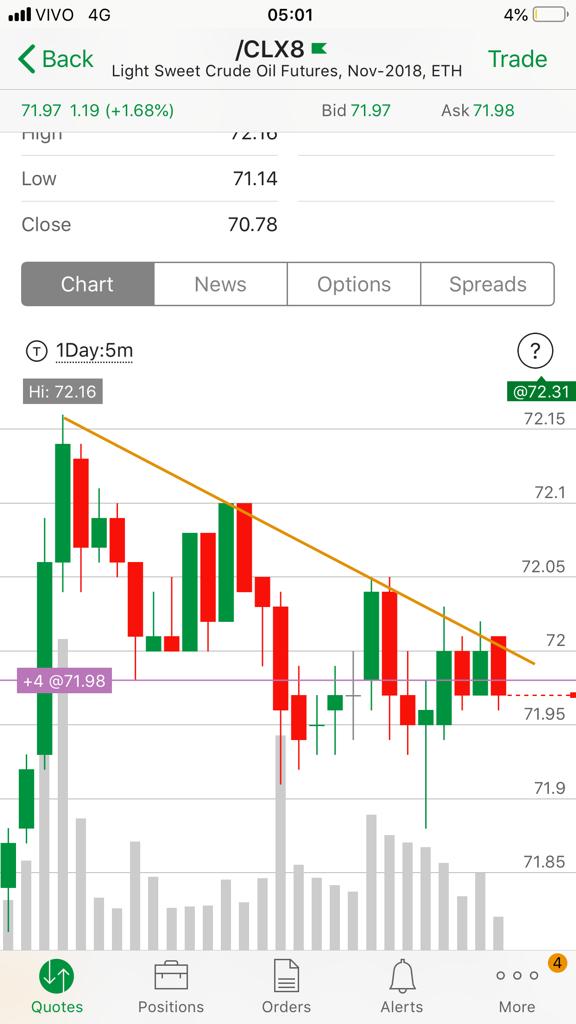
Task: Open the Alerts bell tab
Action: point(402,986)
